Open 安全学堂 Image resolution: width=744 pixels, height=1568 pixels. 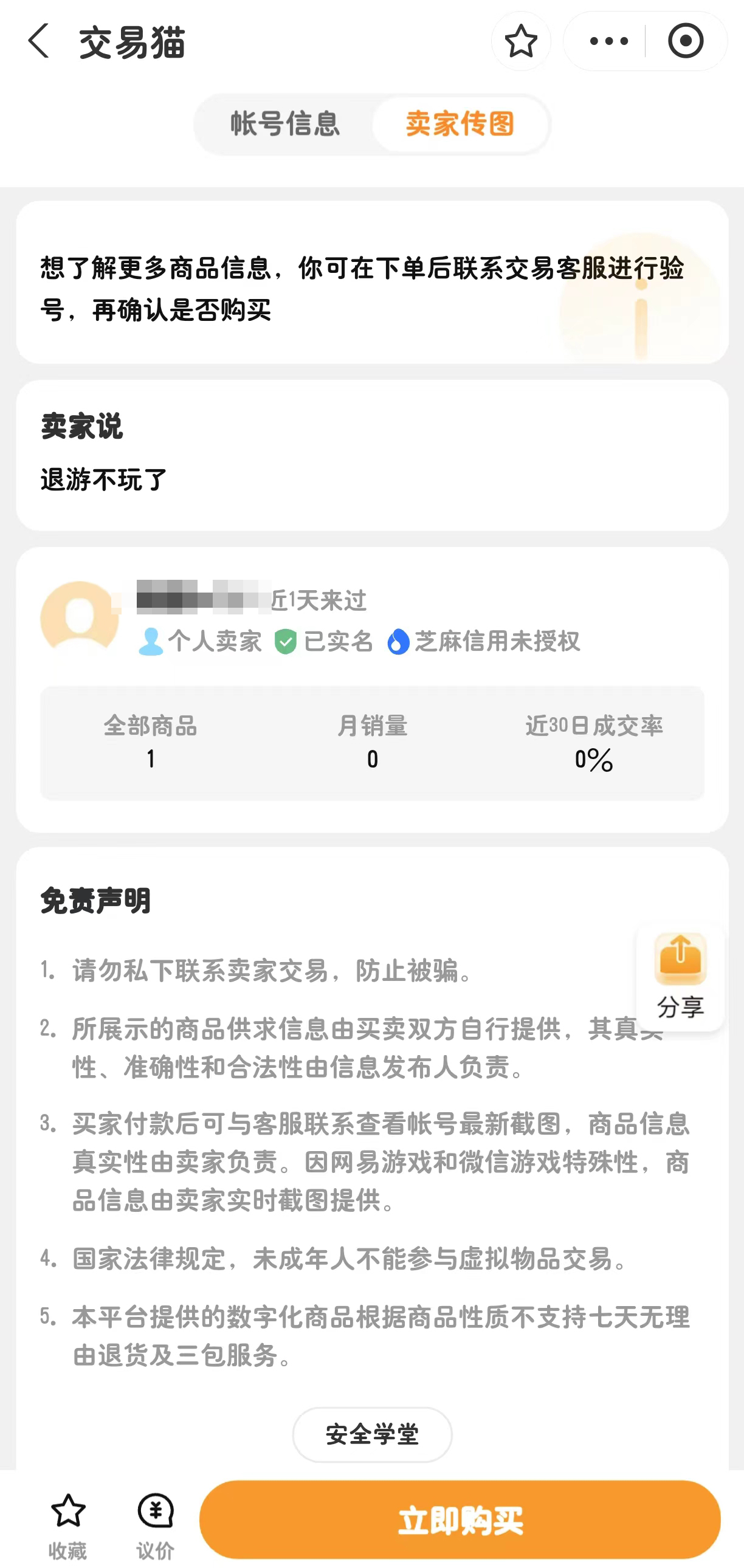pos(372,1434)
